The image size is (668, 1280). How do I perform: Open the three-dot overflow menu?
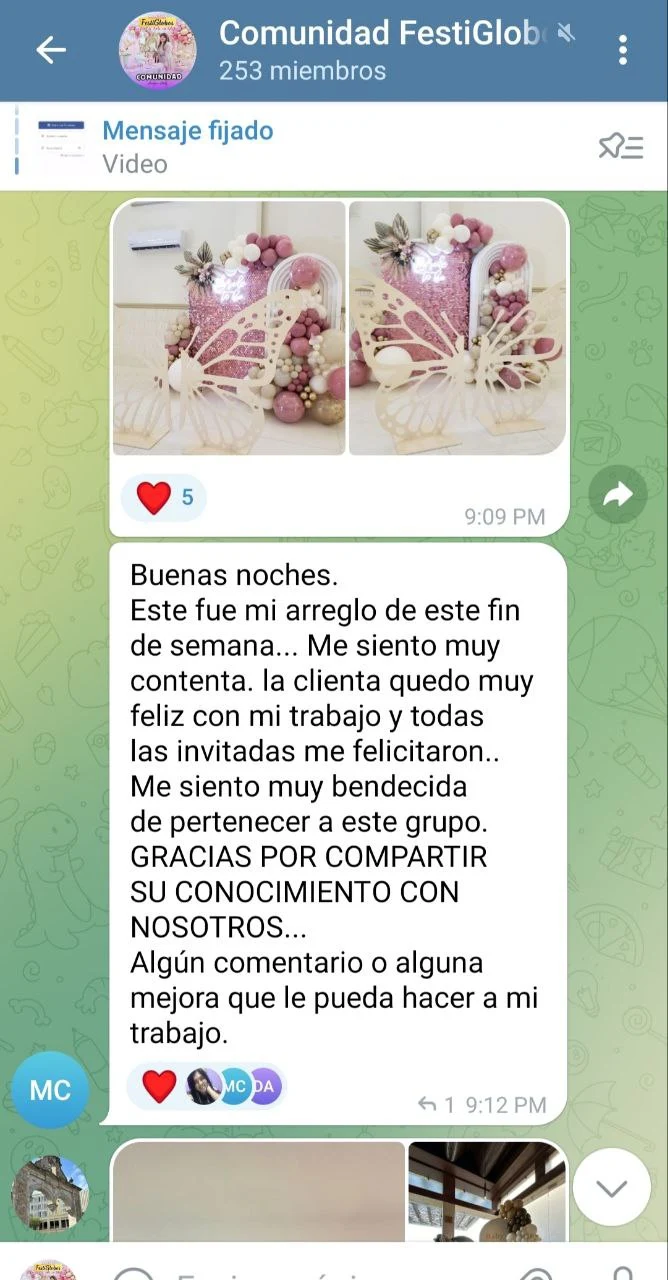(623, 50)
